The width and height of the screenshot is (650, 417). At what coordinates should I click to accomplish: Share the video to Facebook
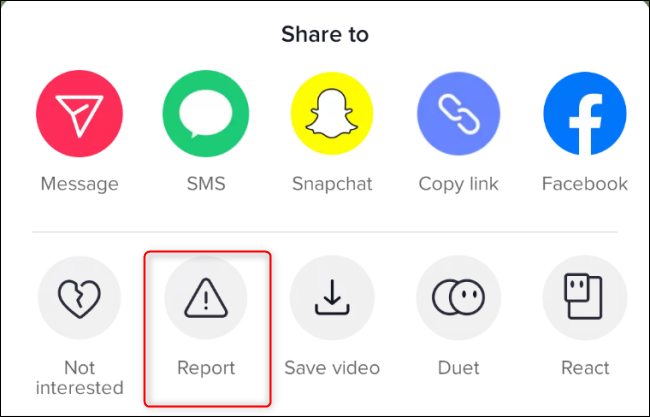tap(585, 115)
